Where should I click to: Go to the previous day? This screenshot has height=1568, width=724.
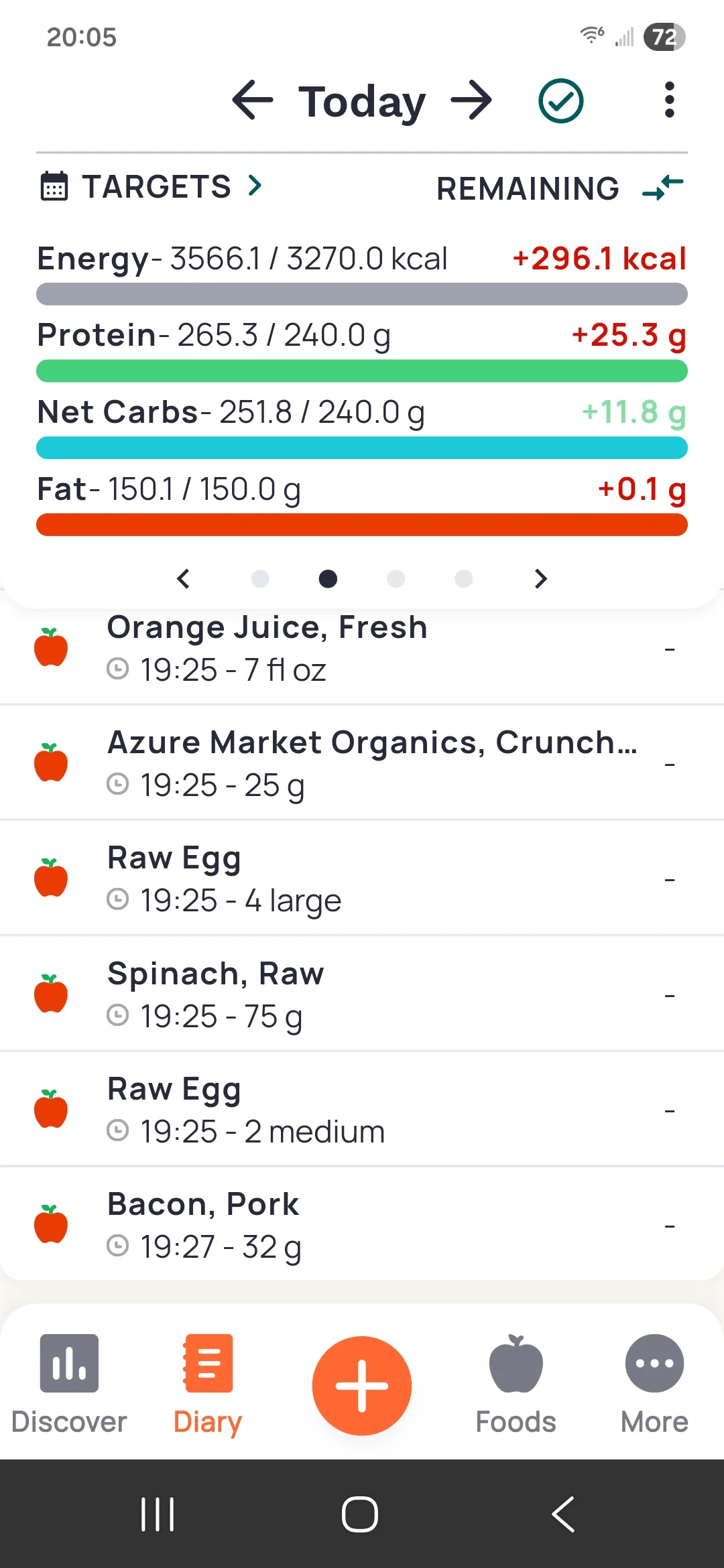click(253, 101)
